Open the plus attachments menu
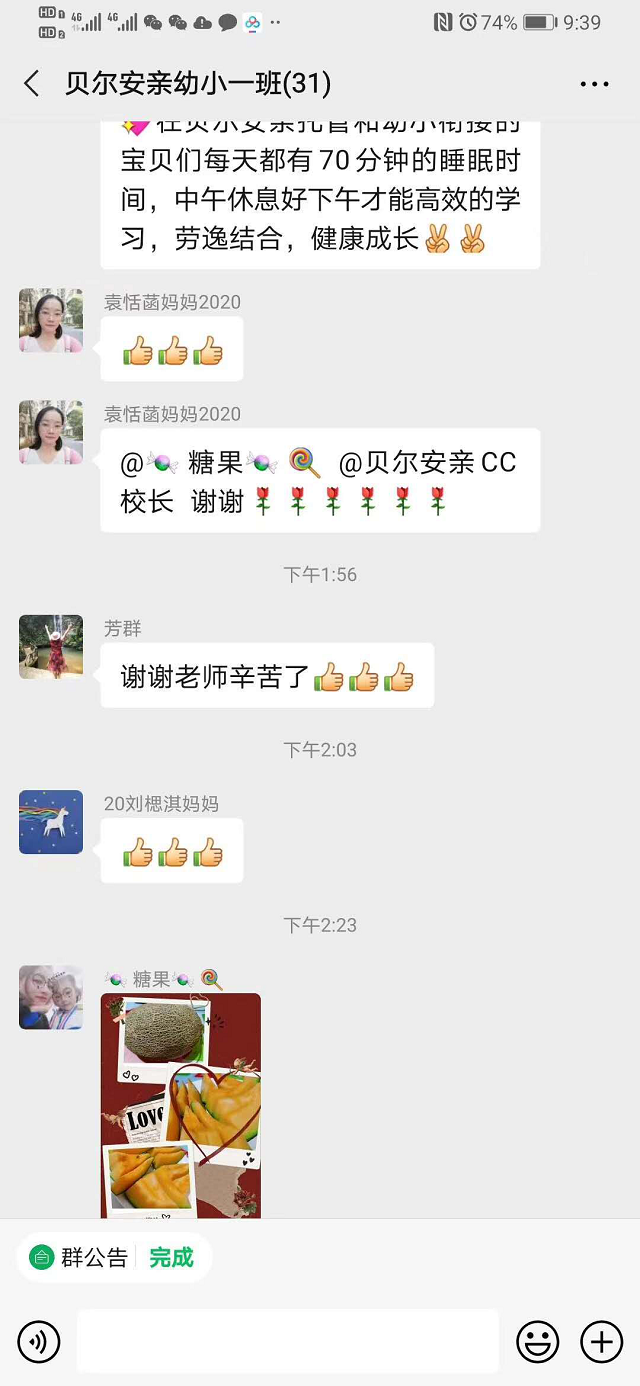 pyautogui.click(x=601, y=1341)
